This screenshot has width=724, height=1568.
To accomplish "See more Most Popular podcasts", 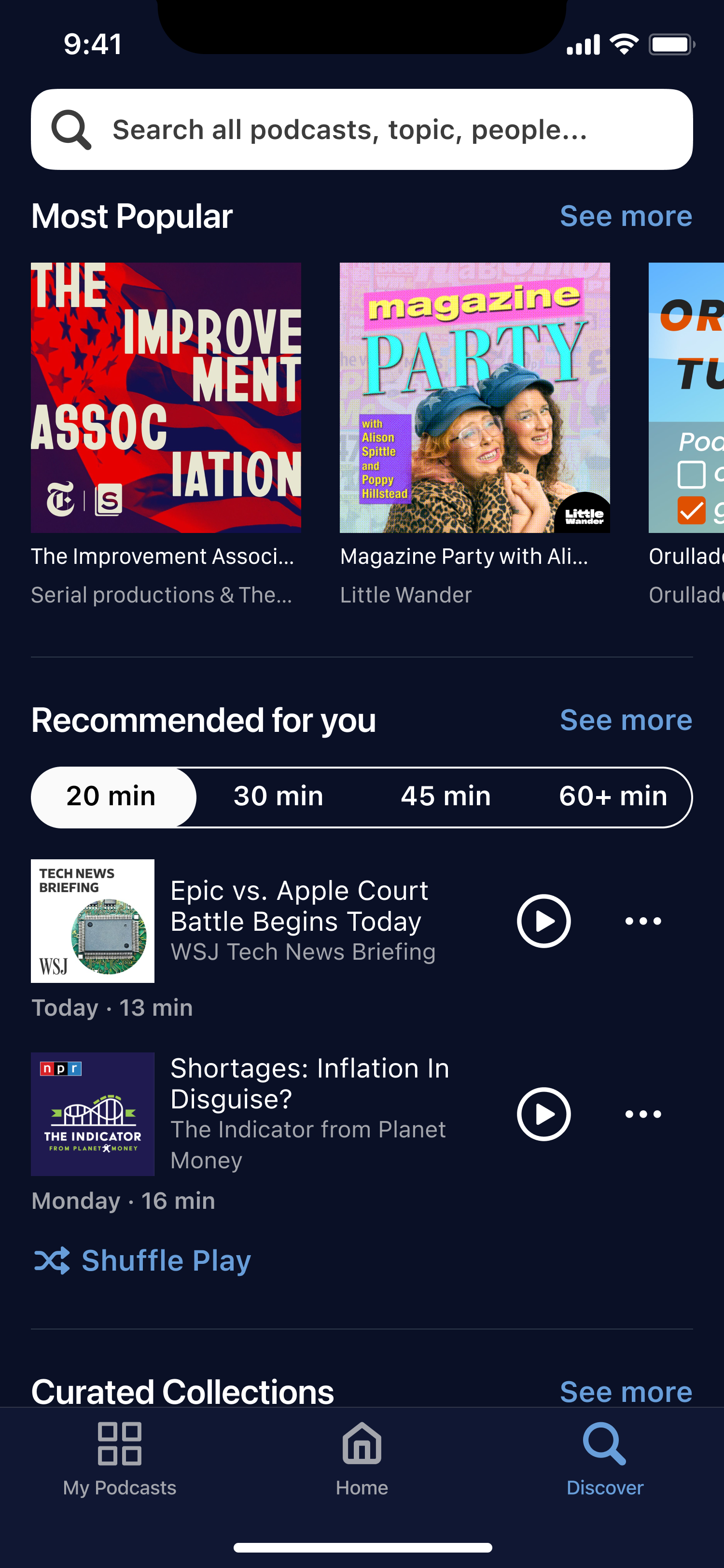I will point(626,216).
